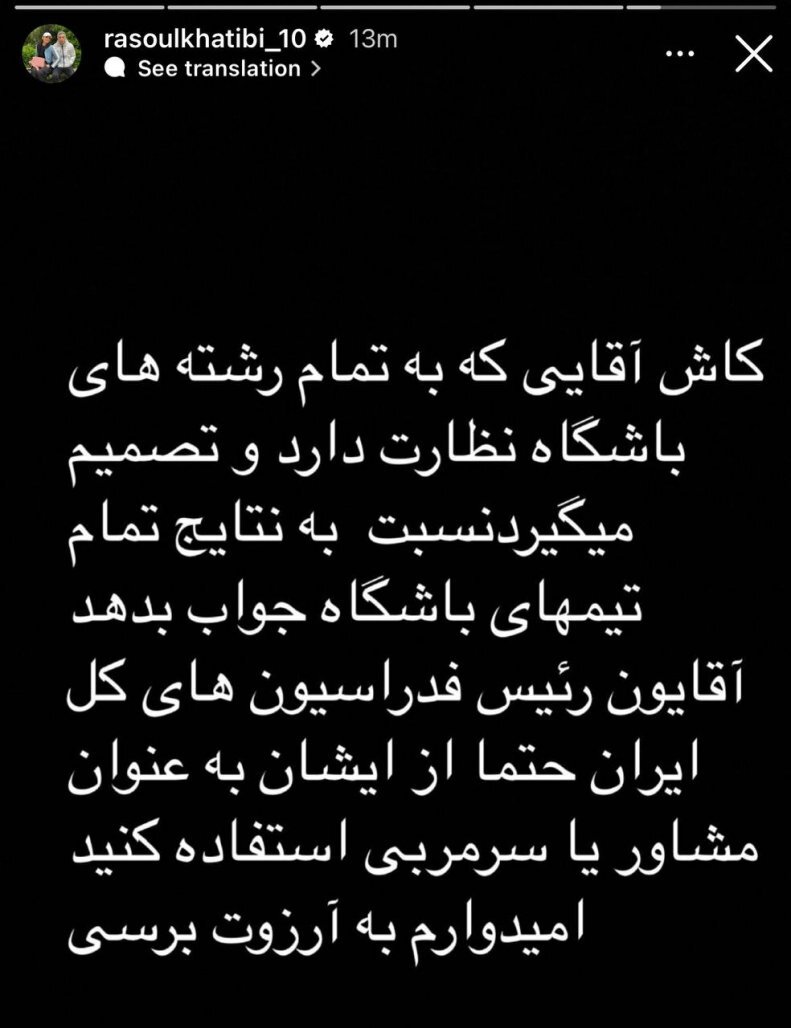Select the speech-bubble icon before See translation

[116, 69]
